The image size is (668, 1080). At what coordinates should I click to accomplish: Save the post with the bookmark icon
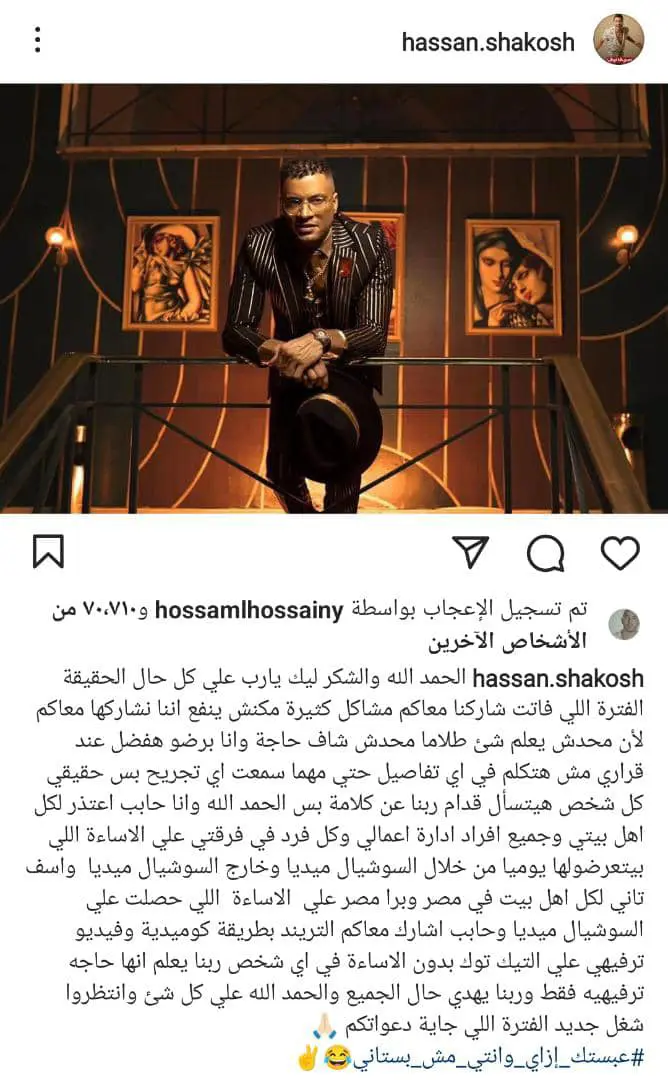(48, 552)
